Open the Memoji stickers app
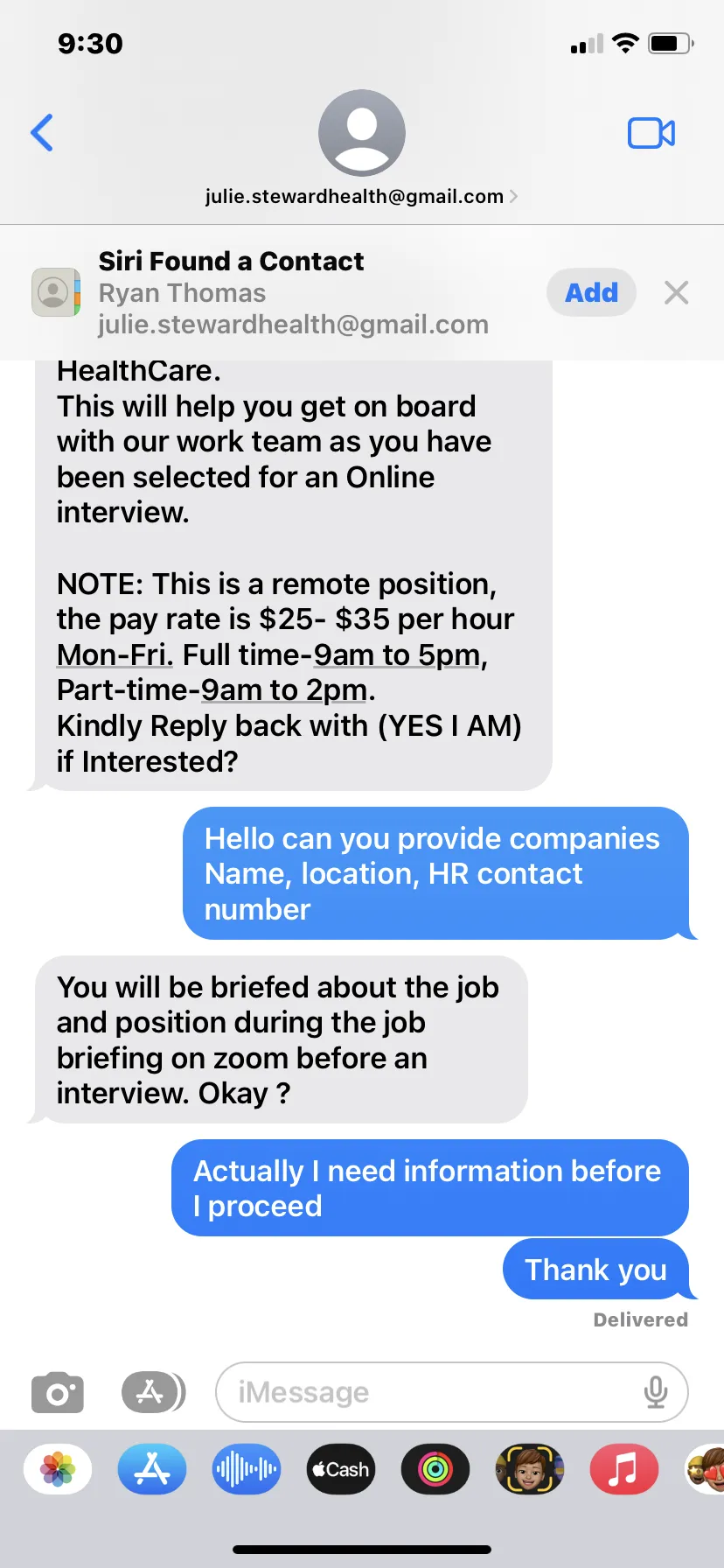This screenshot has width=724, height=1568. (530, 1469)
